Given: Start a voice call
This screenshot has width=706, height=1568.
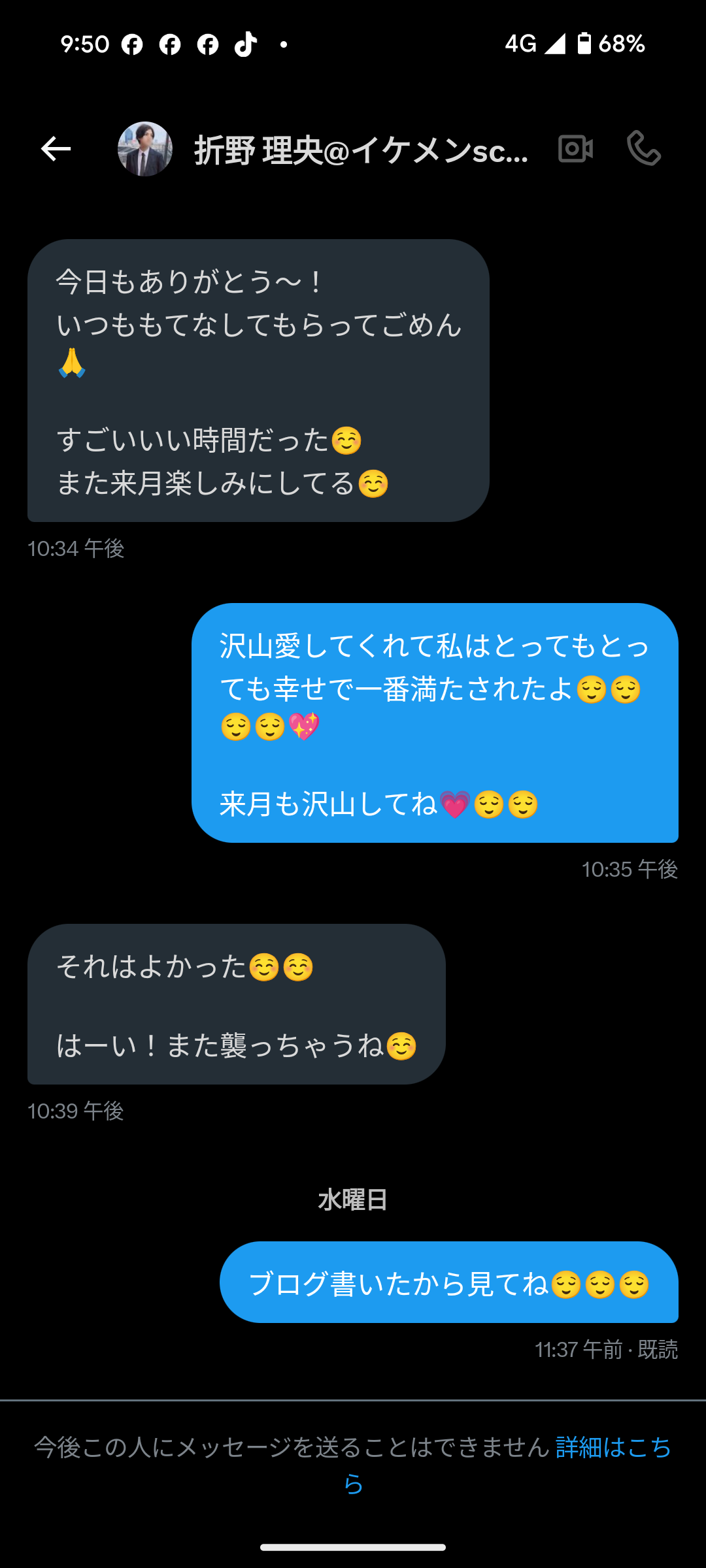Looking at the screenshot, I should (x=644, y=148).
